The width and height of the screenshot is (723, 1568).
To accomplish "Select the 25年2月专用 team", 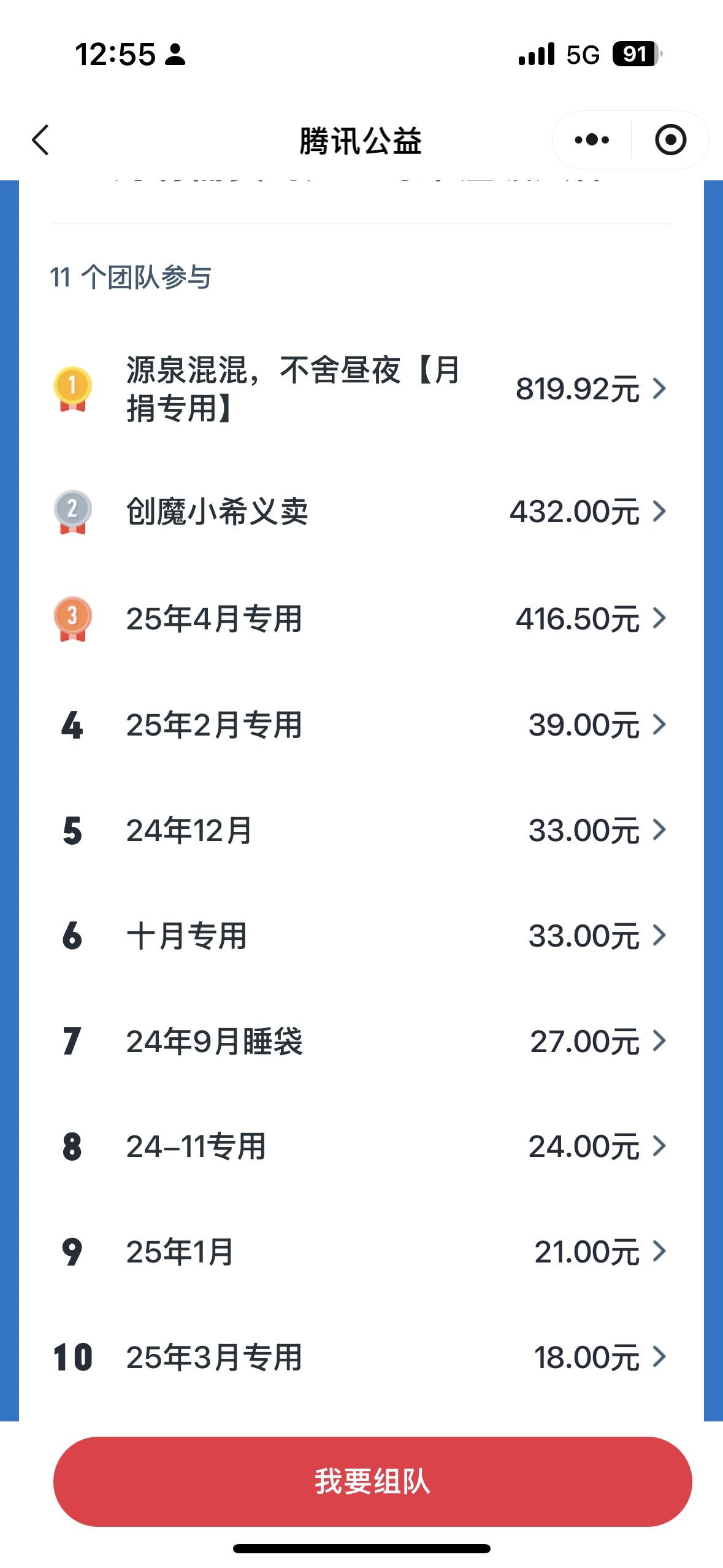I will [361, 724].
